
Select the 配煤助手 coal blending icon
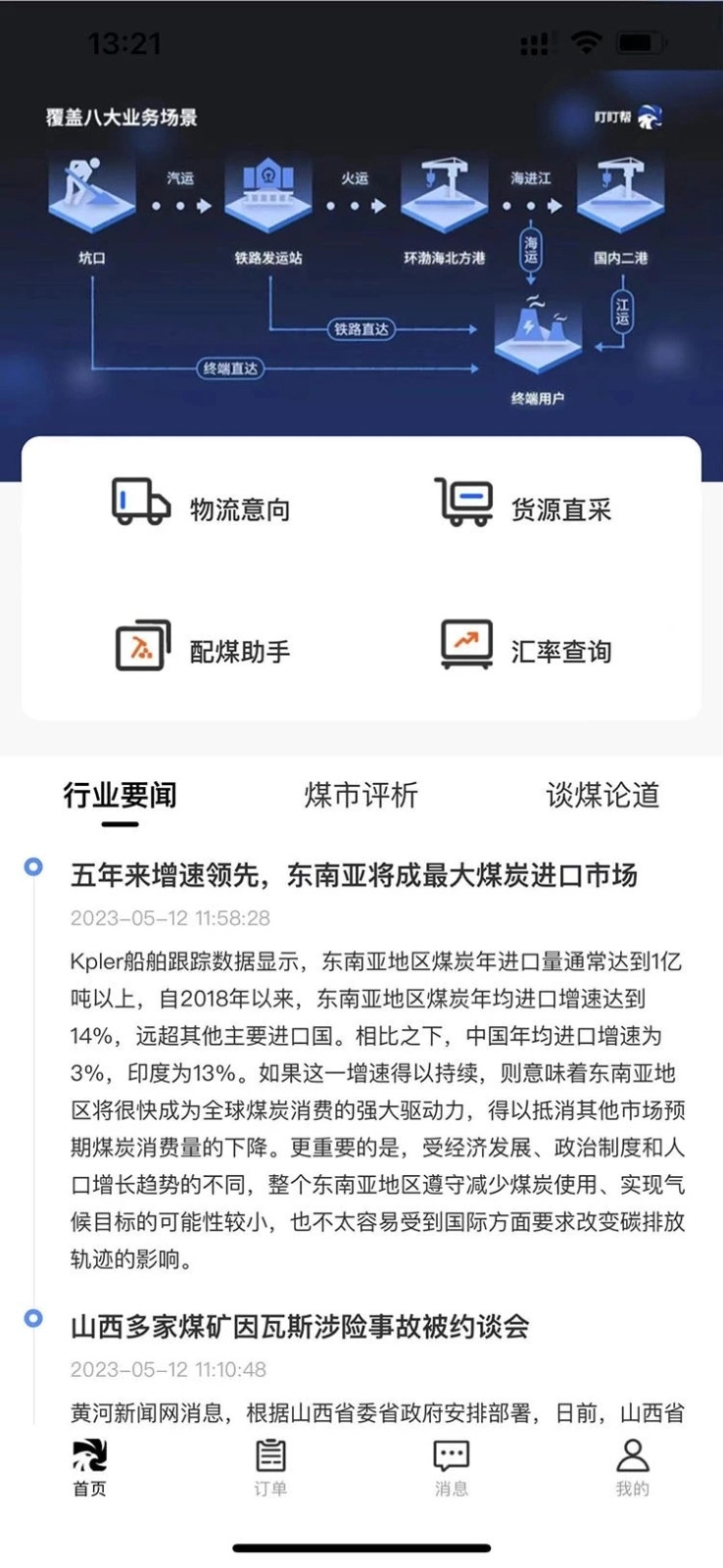[139, 647]
